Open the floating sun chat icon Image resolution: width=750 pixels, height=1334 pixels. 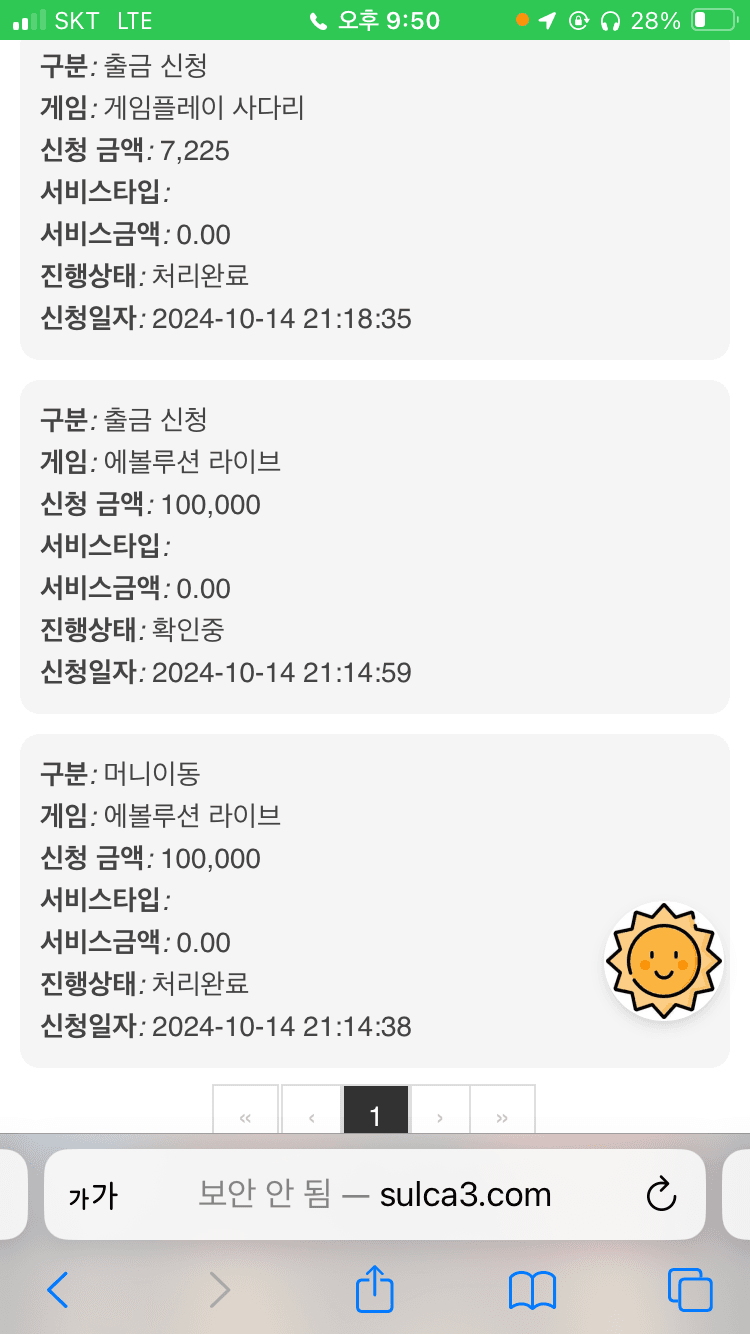tap(663, 962)
